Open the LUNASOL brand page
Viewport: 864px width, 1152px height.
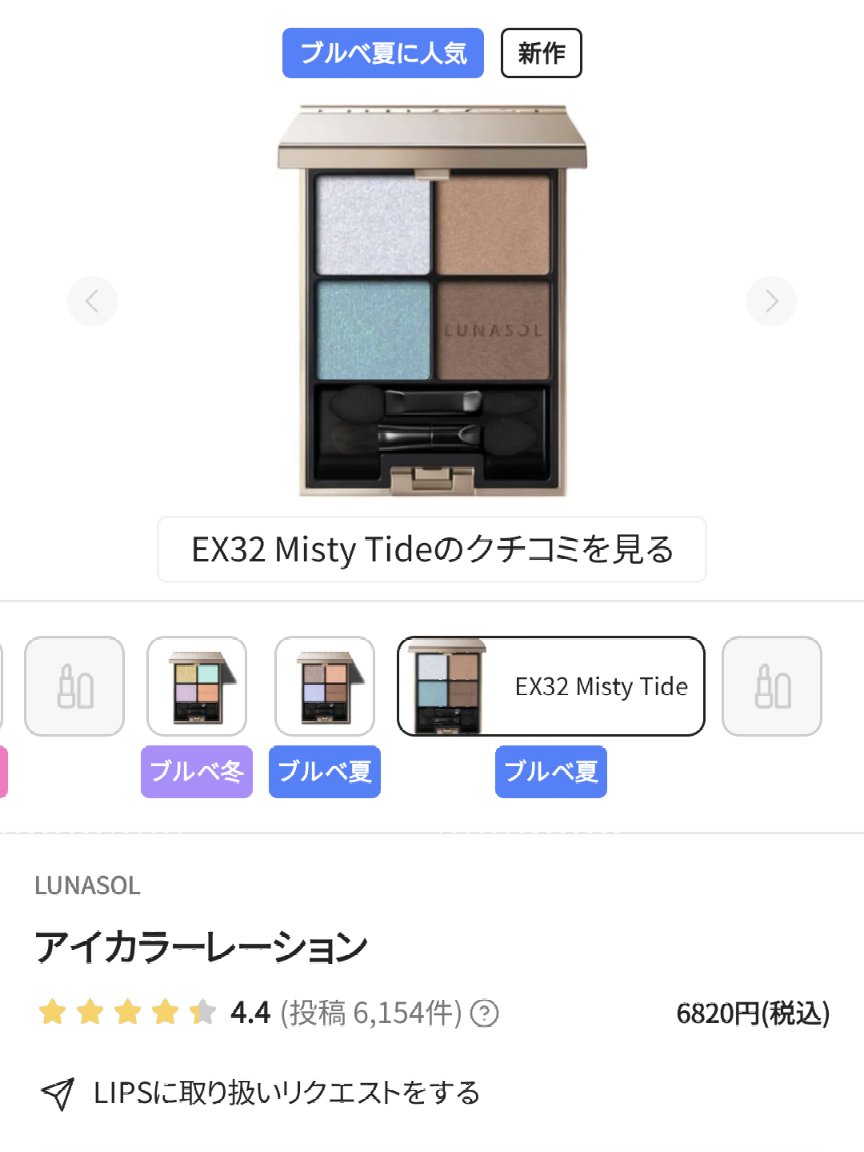[x=88, y=886]
